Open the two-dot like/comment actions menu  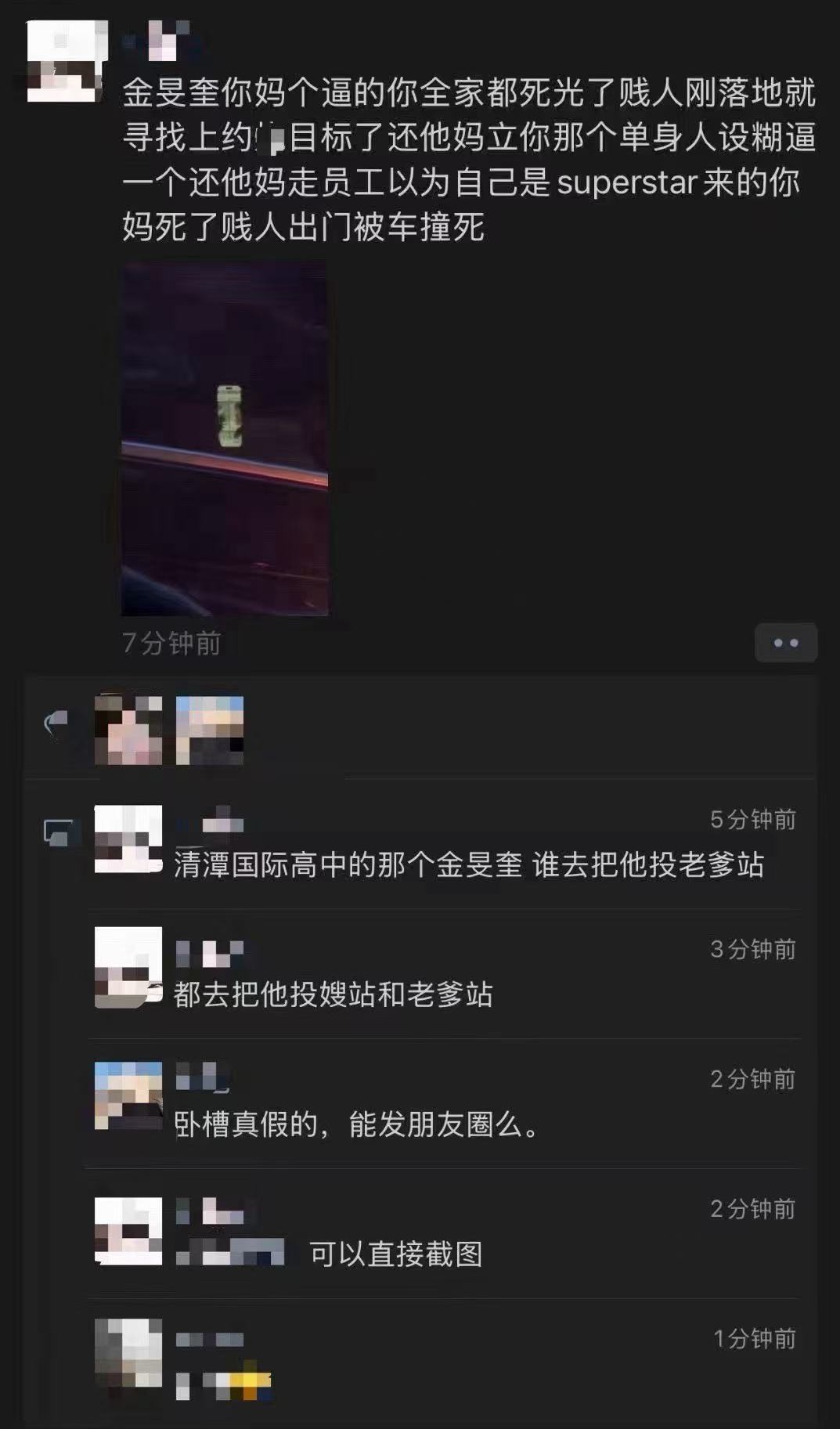pos(788,641)
